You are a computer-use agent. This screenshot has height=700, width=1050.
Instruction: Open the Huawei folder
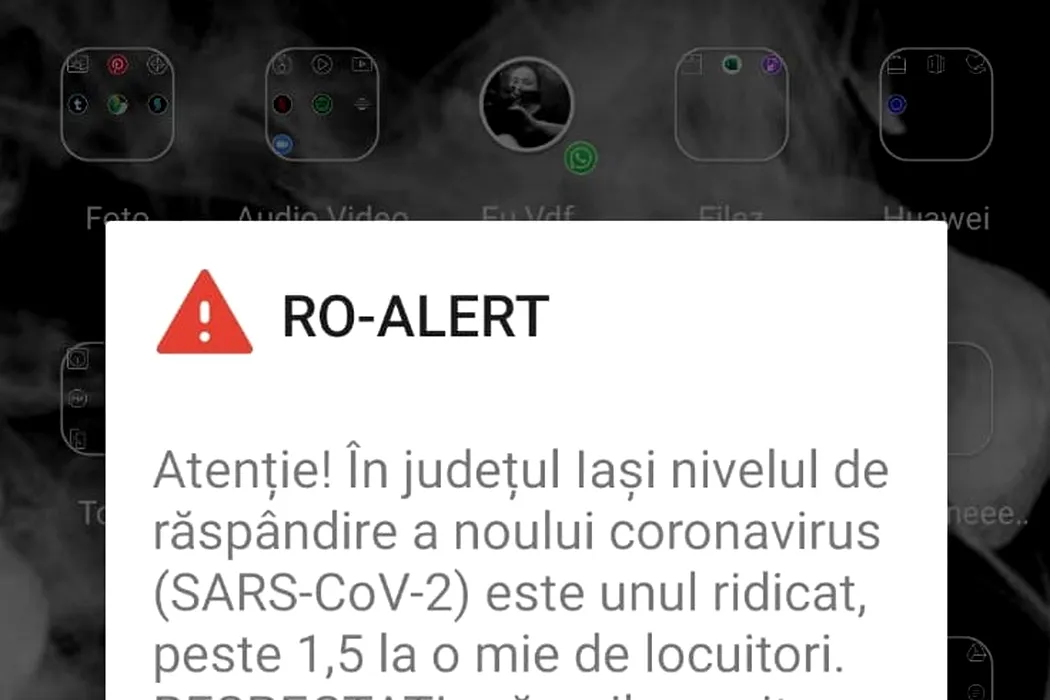click(x=935, y=104)
